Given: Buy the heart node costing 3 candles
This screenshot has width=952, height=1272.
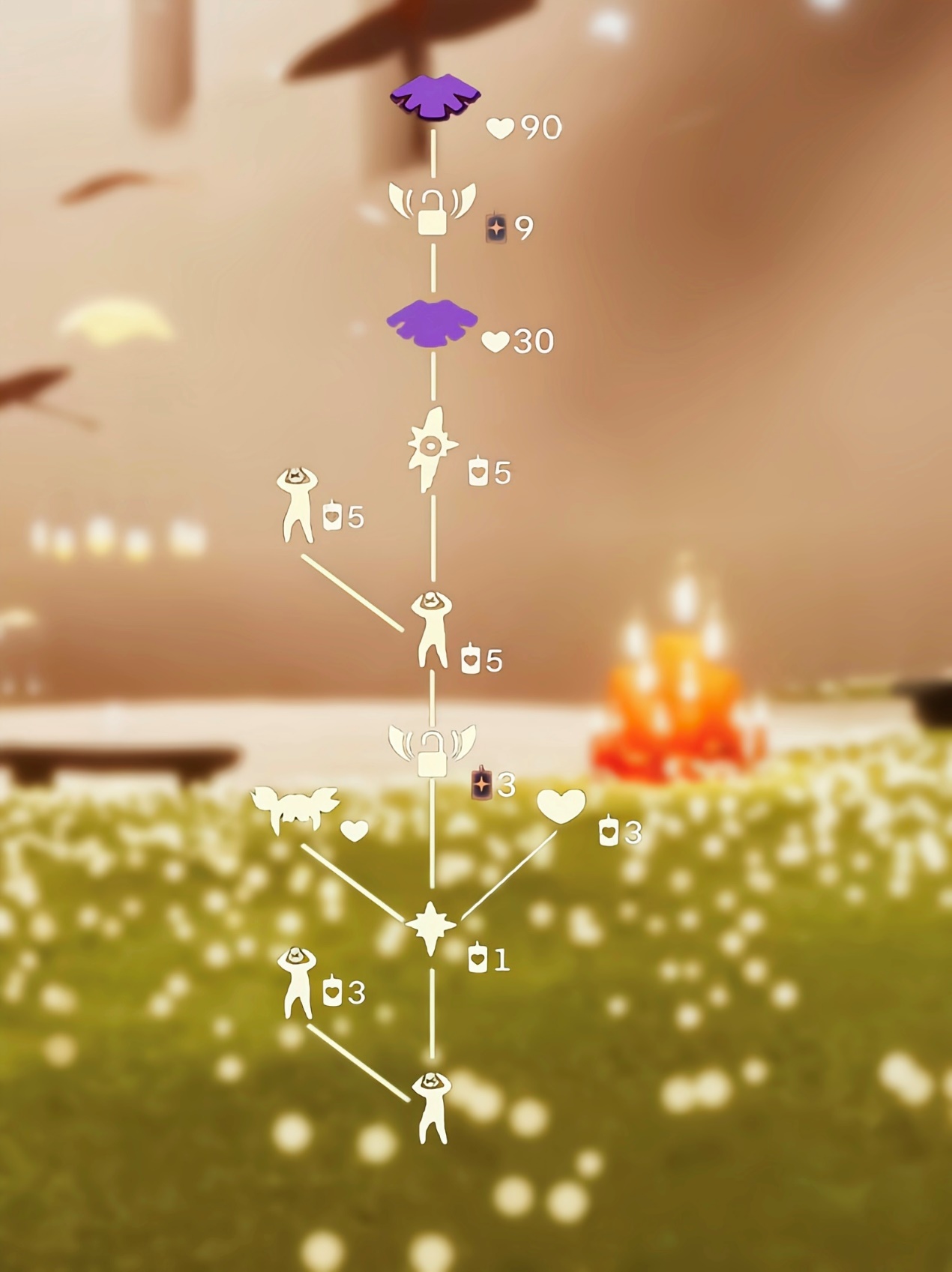Looking at the screenshot, I should (x=561, y=807).
